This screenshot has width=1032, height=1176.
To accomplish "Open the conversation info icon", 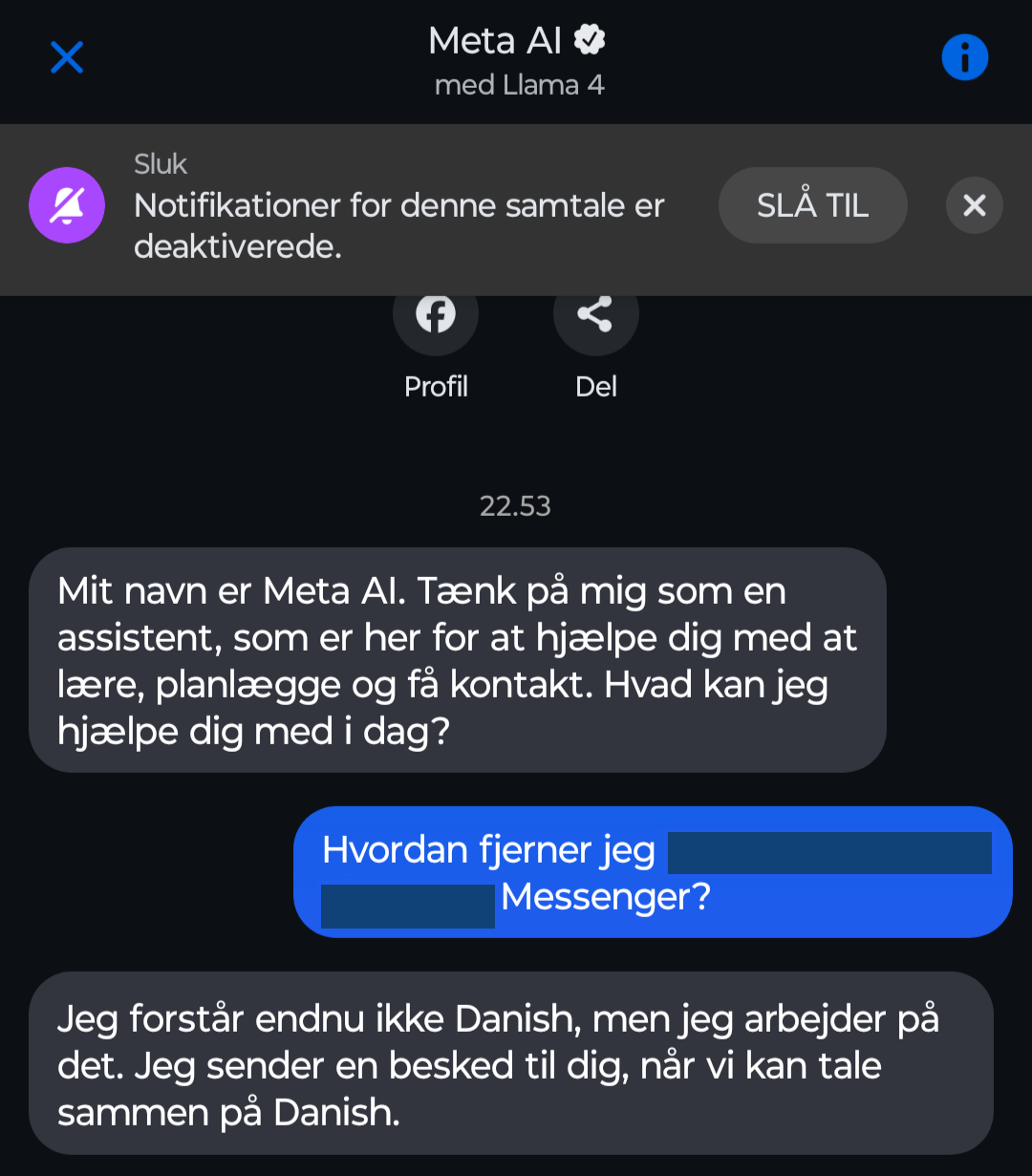I will tap(964, 58).
